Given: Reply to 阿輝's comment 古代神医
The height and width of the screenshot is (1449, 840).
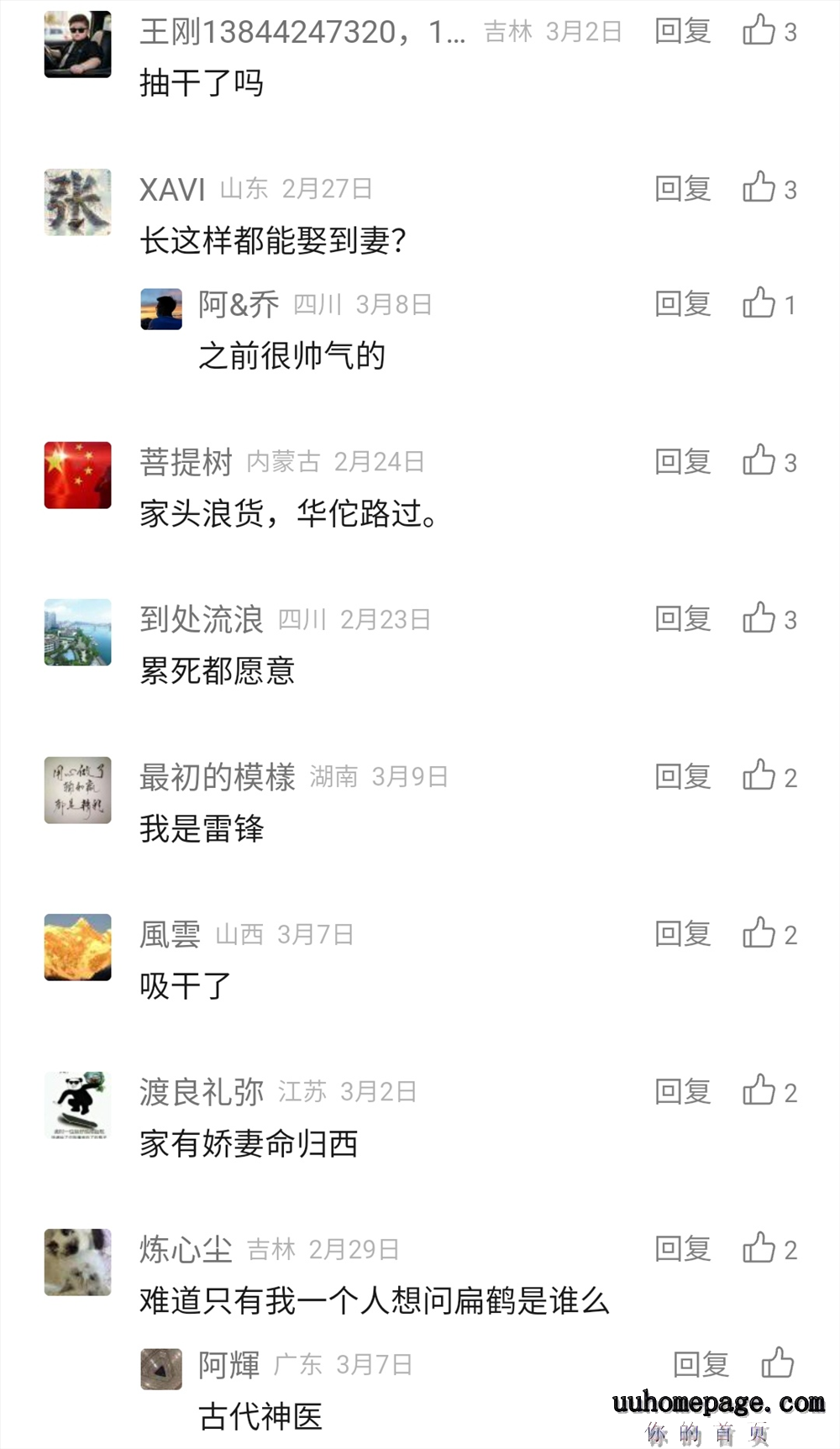Looking at the screenshot, I should click(x=701, y=1365).
